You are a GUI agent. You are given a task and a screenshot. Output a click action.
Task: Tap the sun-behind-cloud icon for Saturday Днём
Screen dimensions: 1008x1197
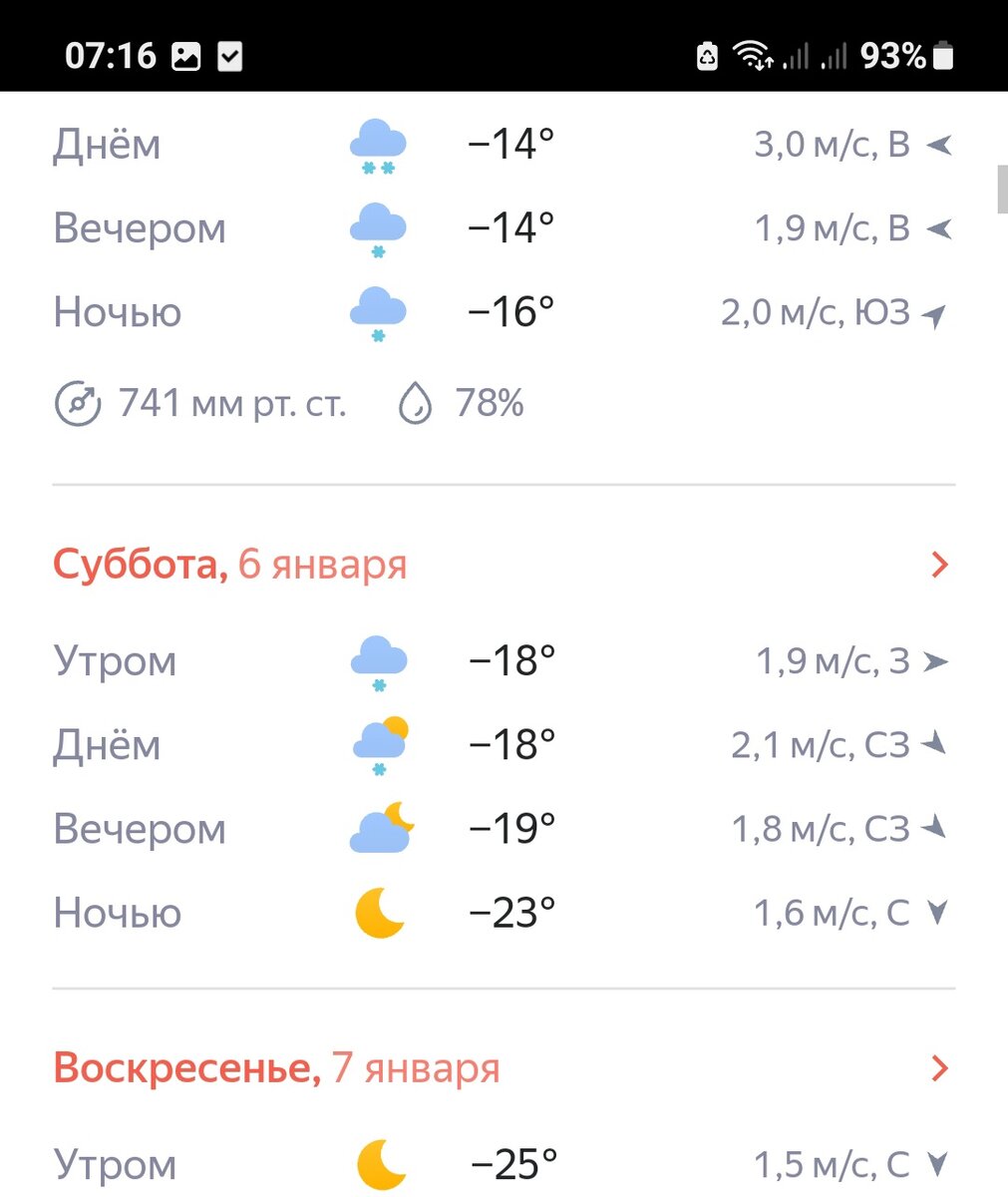click(x=379, y=743)
